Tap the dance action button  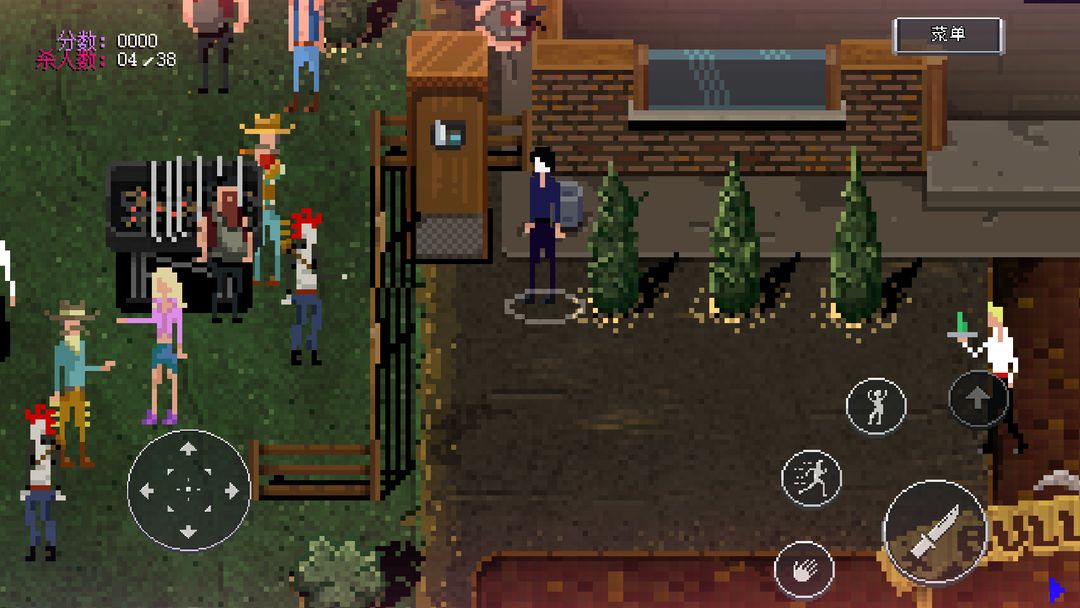876,406
